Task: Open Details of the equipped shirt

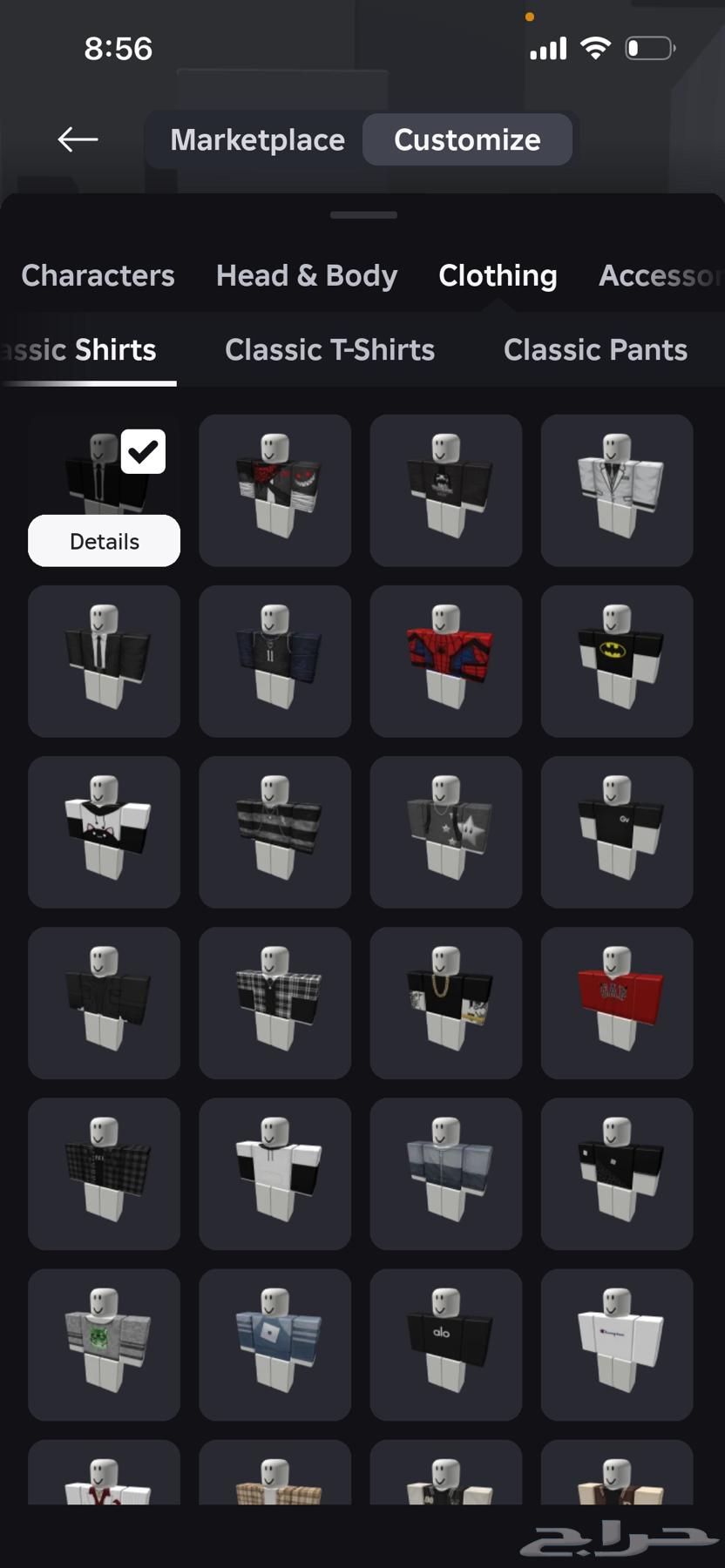Action: pos(104,541)
